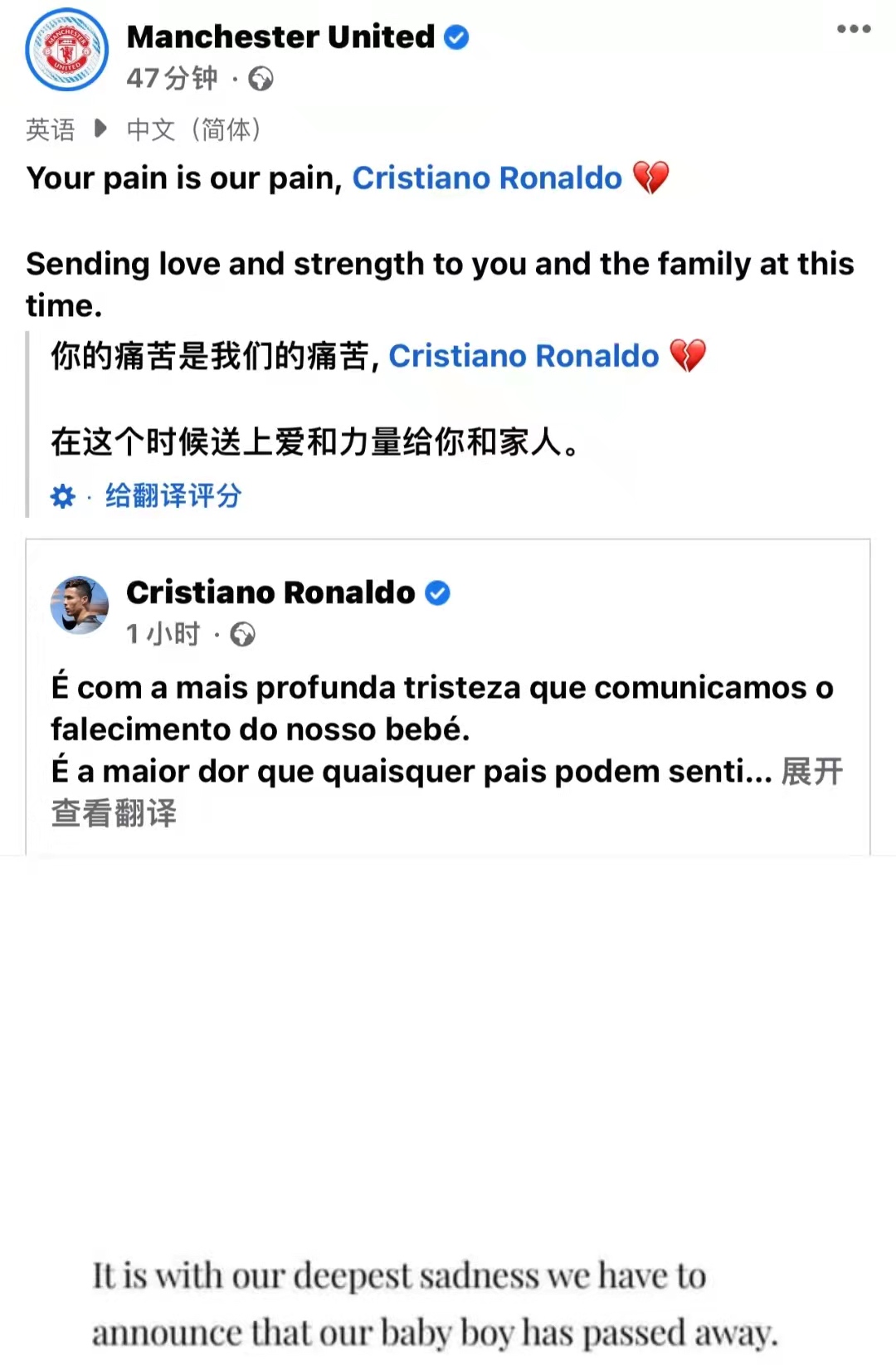The height and width of the screenshot is (1365, 896).
Task: Open the translation settings gear icon
Action: click(62, 495)
